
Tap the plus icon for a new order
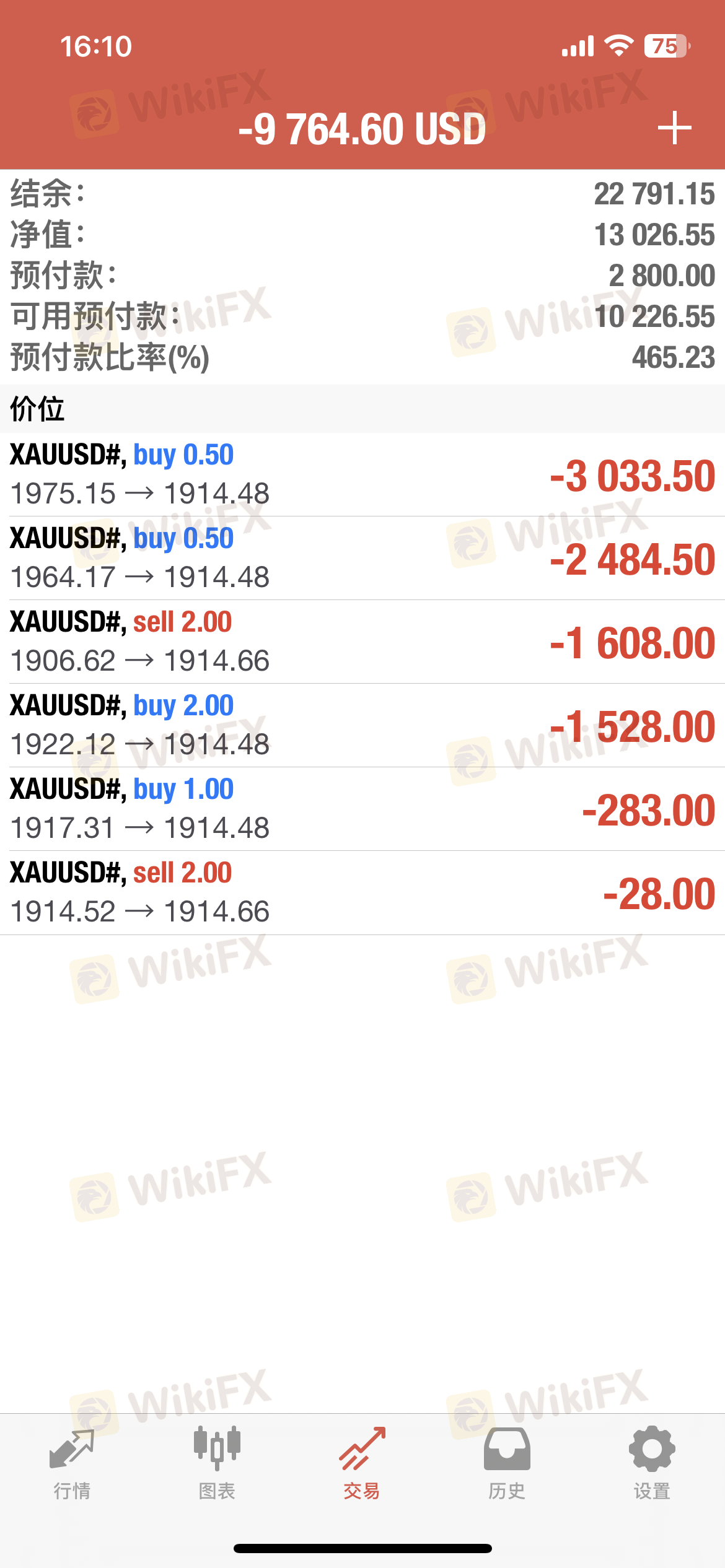coord(674,128)
